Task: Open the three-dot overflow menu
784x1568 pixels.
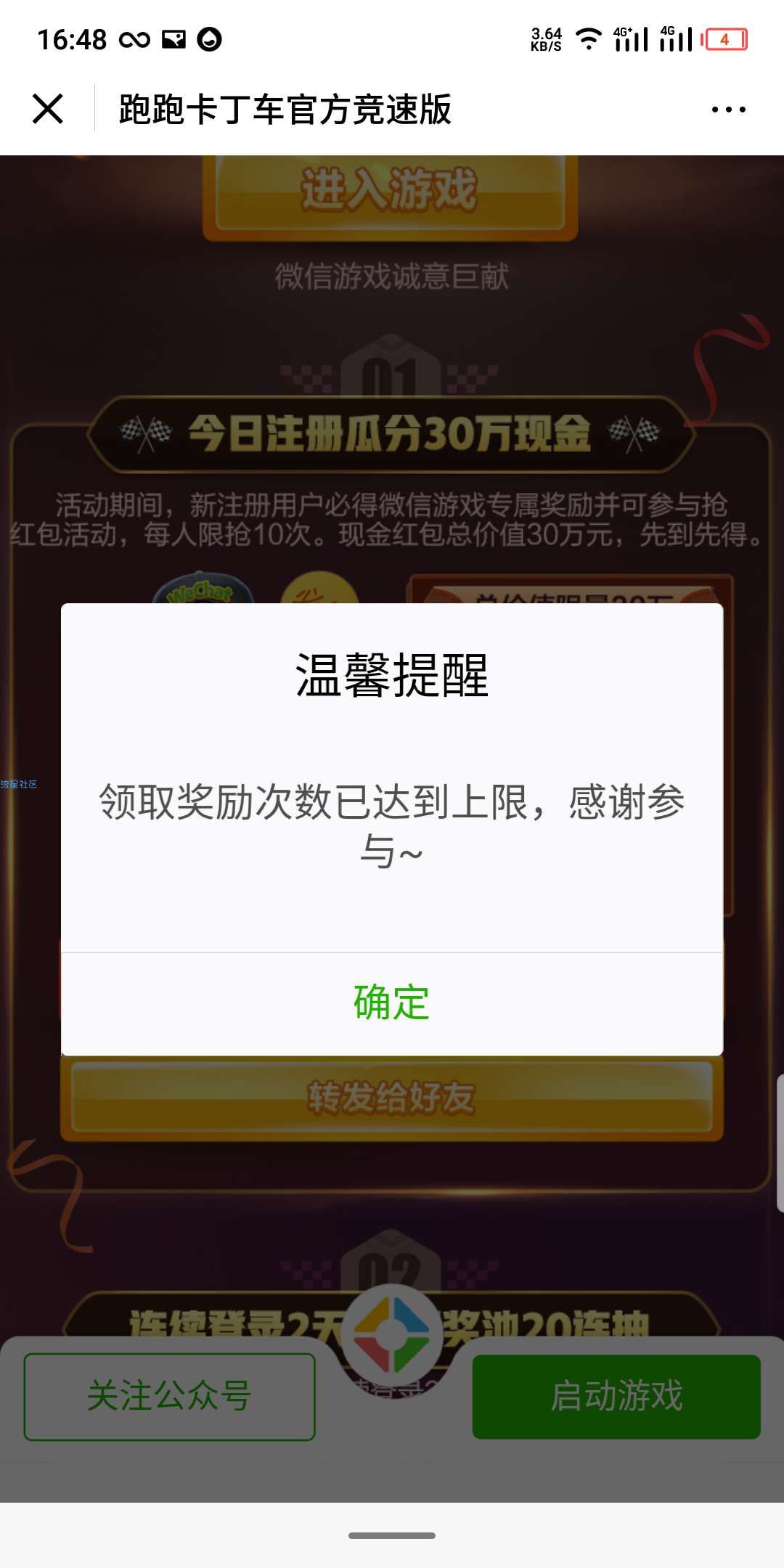Action: 728,110
